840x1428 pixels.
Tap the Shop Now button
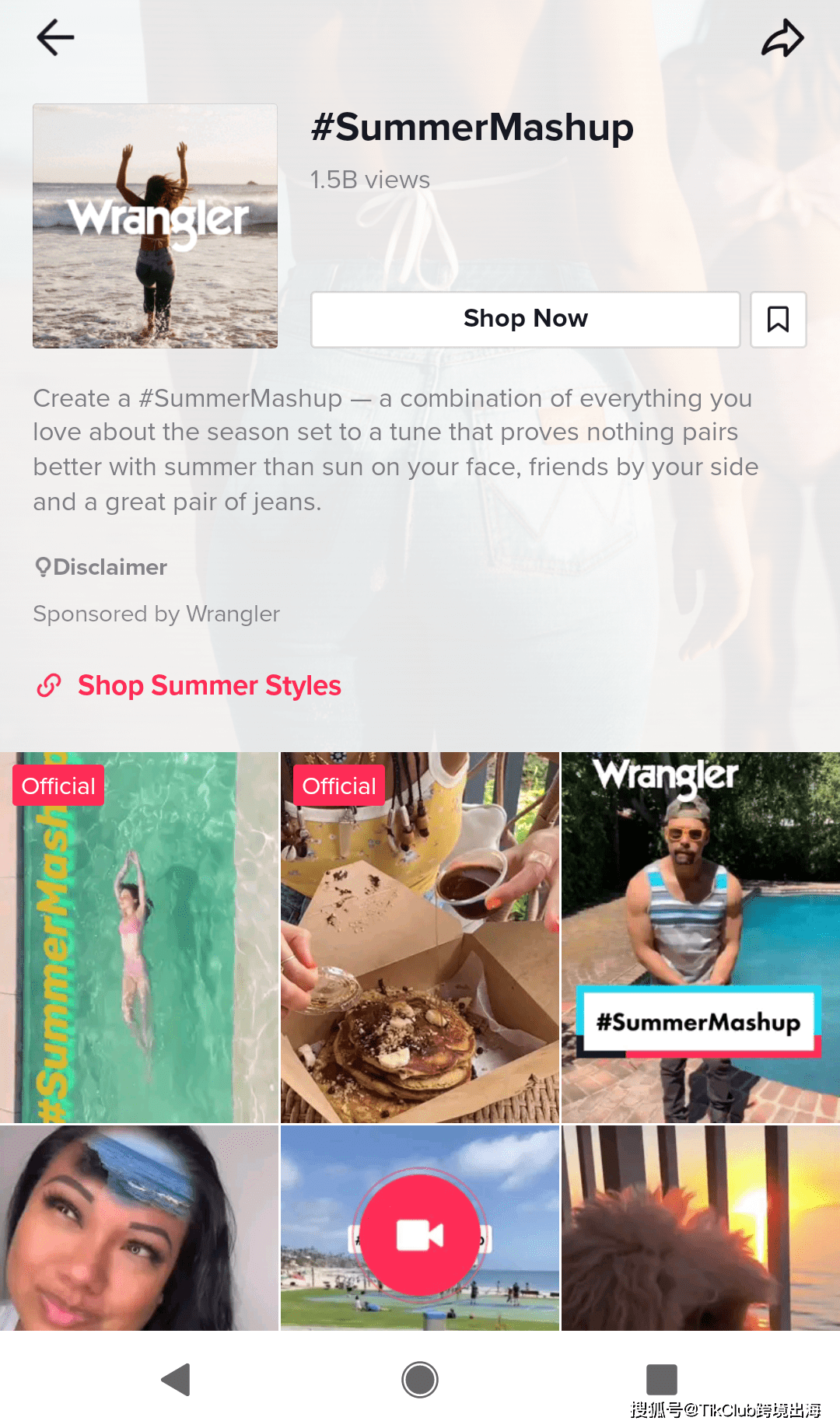coord(525,319)
